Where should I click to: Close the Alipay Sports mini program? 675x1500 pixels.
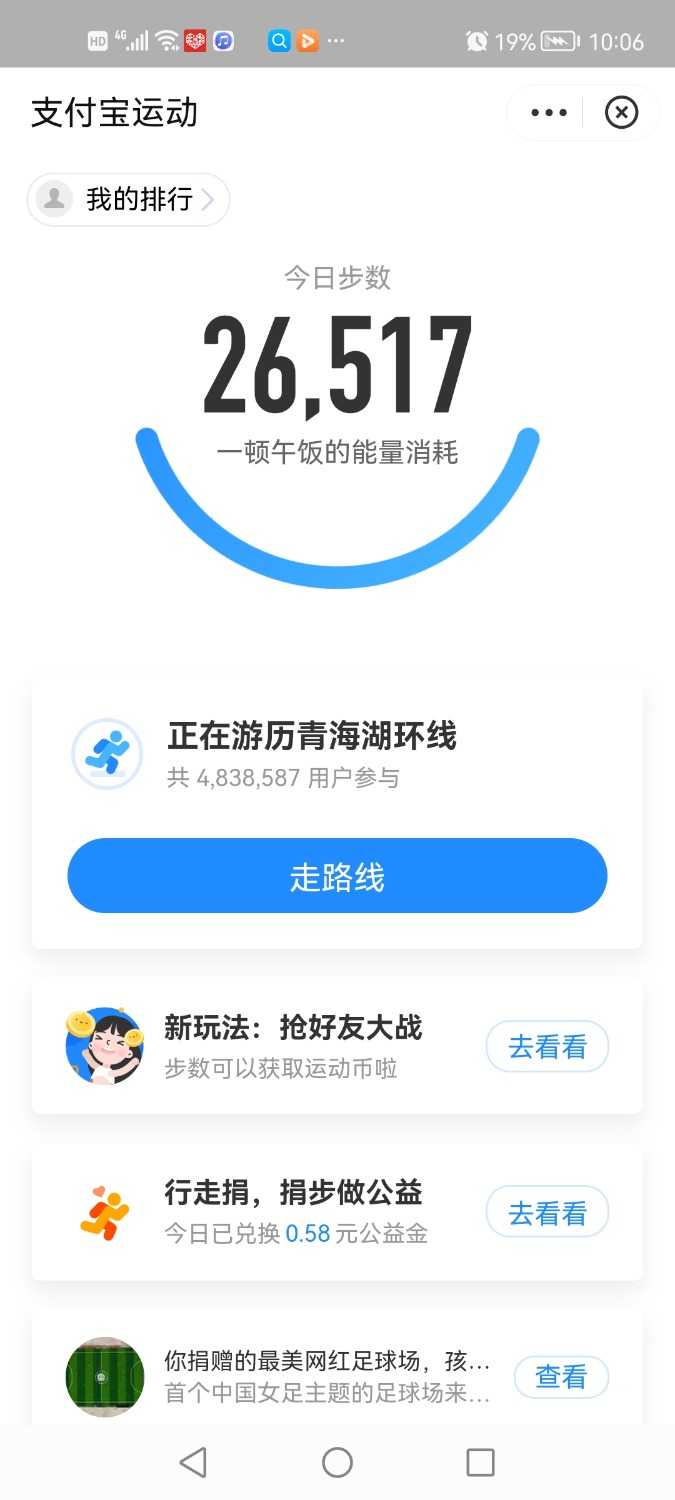tap(621, 113)
